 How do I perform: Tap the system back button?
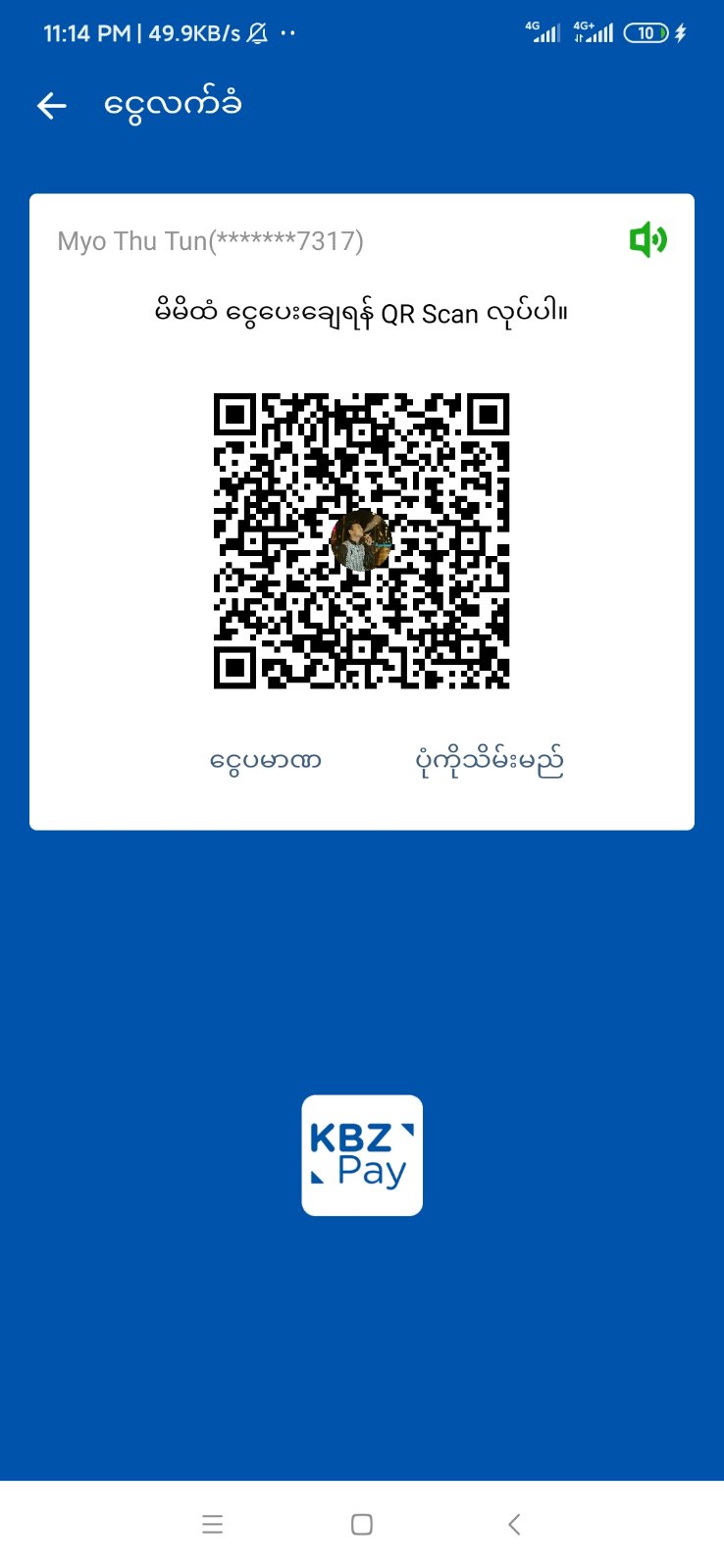tap(514, 1524)
